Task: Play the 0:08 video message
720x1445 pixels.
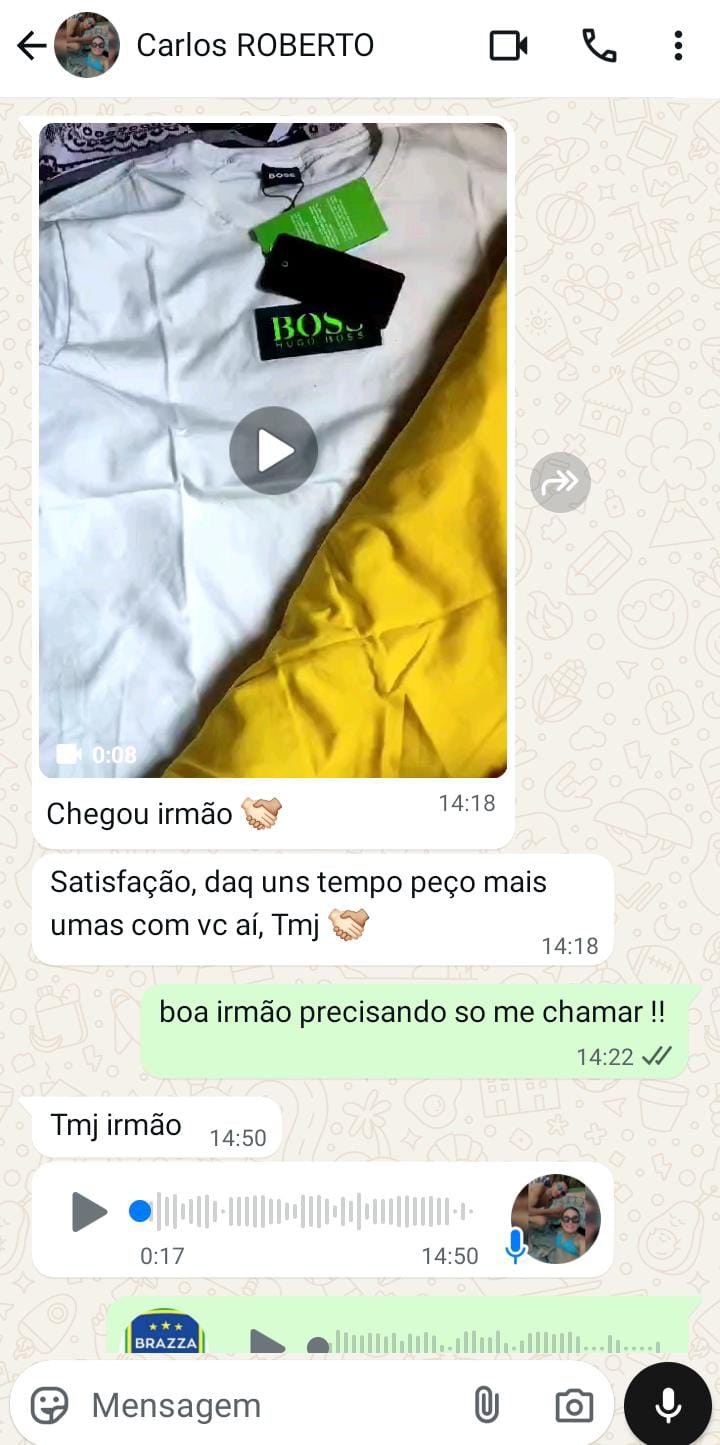Action: (273, 451)
